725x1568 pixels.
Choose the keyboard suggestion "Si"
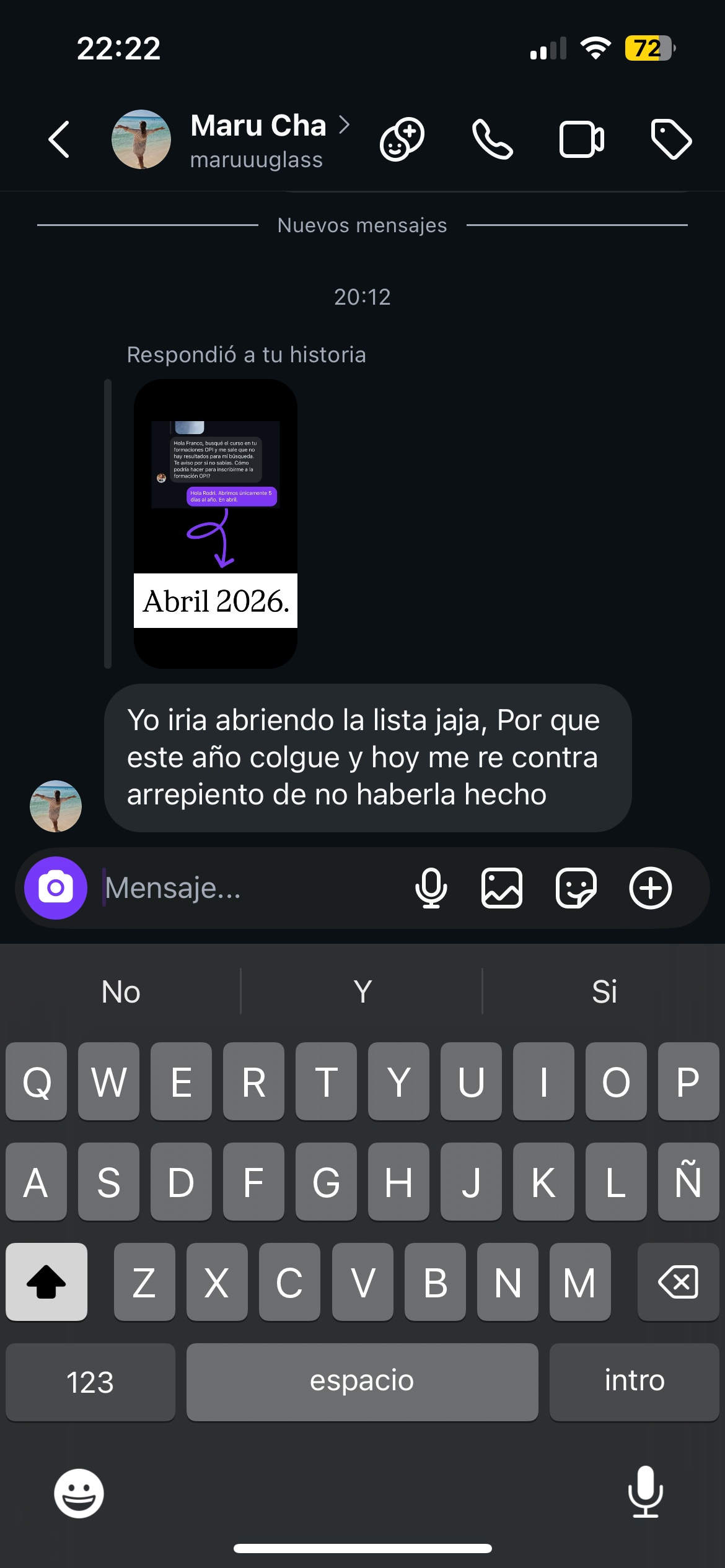pos(604,991)
